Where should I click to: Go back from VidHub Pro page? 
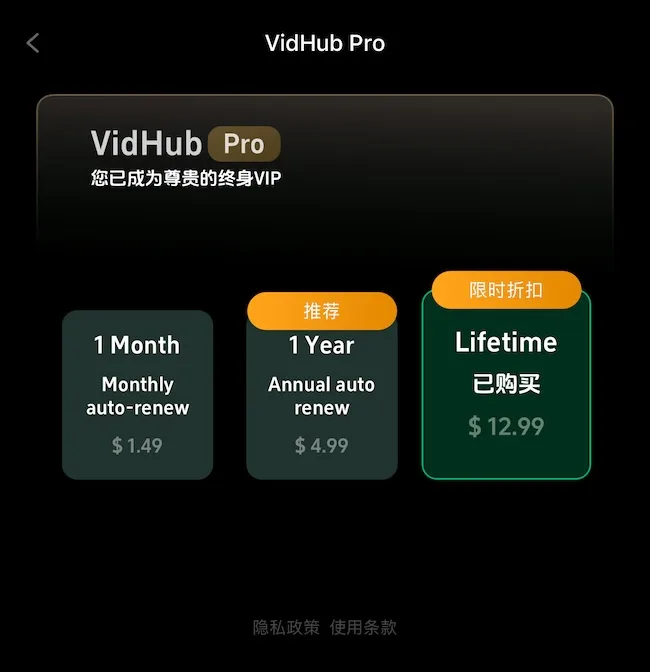point(33,43)
